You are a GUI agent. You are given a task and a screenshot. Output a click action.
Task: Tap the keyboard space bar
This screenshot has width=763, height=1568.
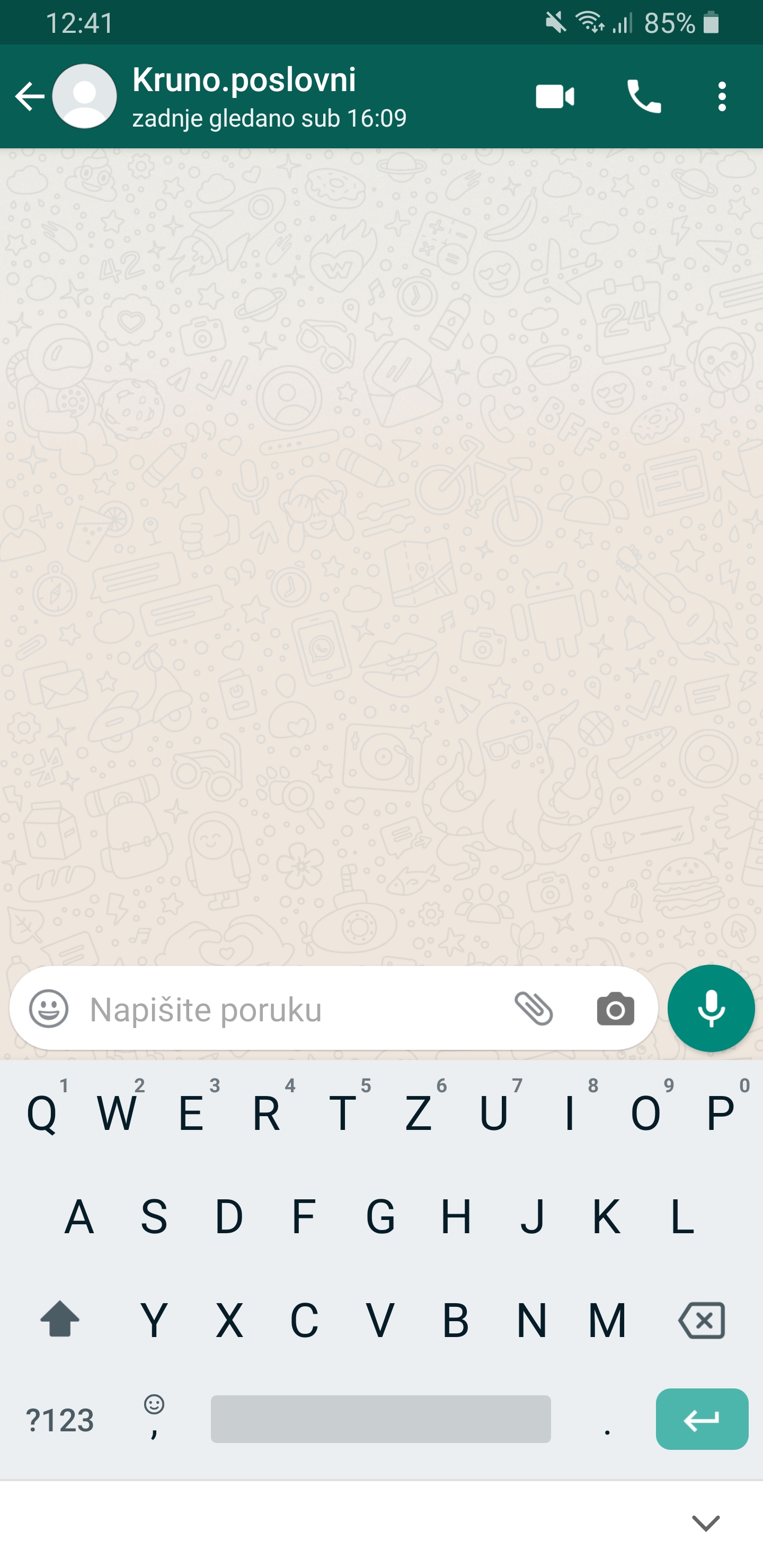tap(380, 1420)
